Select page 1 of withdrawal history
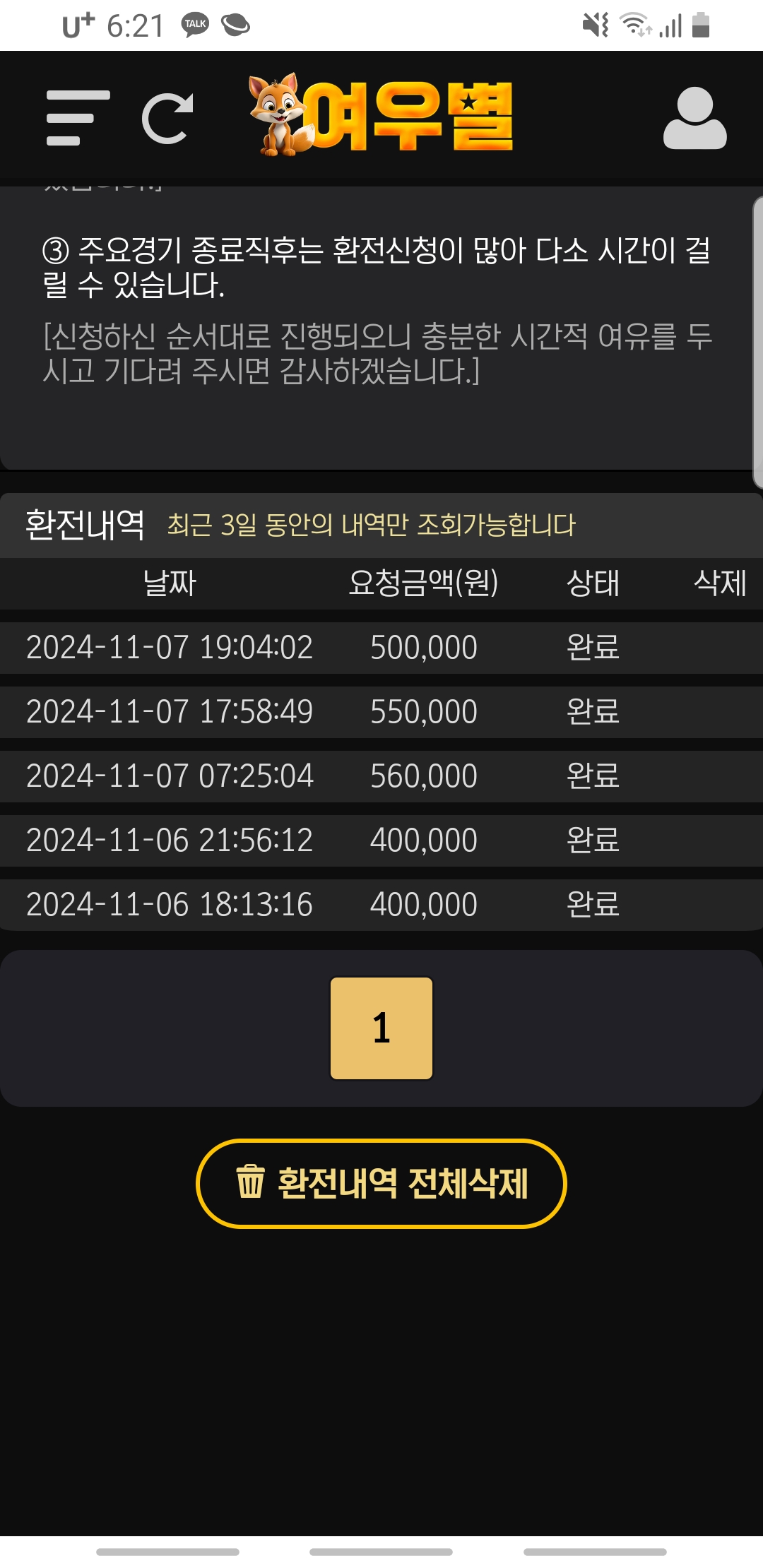Screen dimensions: 763x1568 (x=381, y=1028)
